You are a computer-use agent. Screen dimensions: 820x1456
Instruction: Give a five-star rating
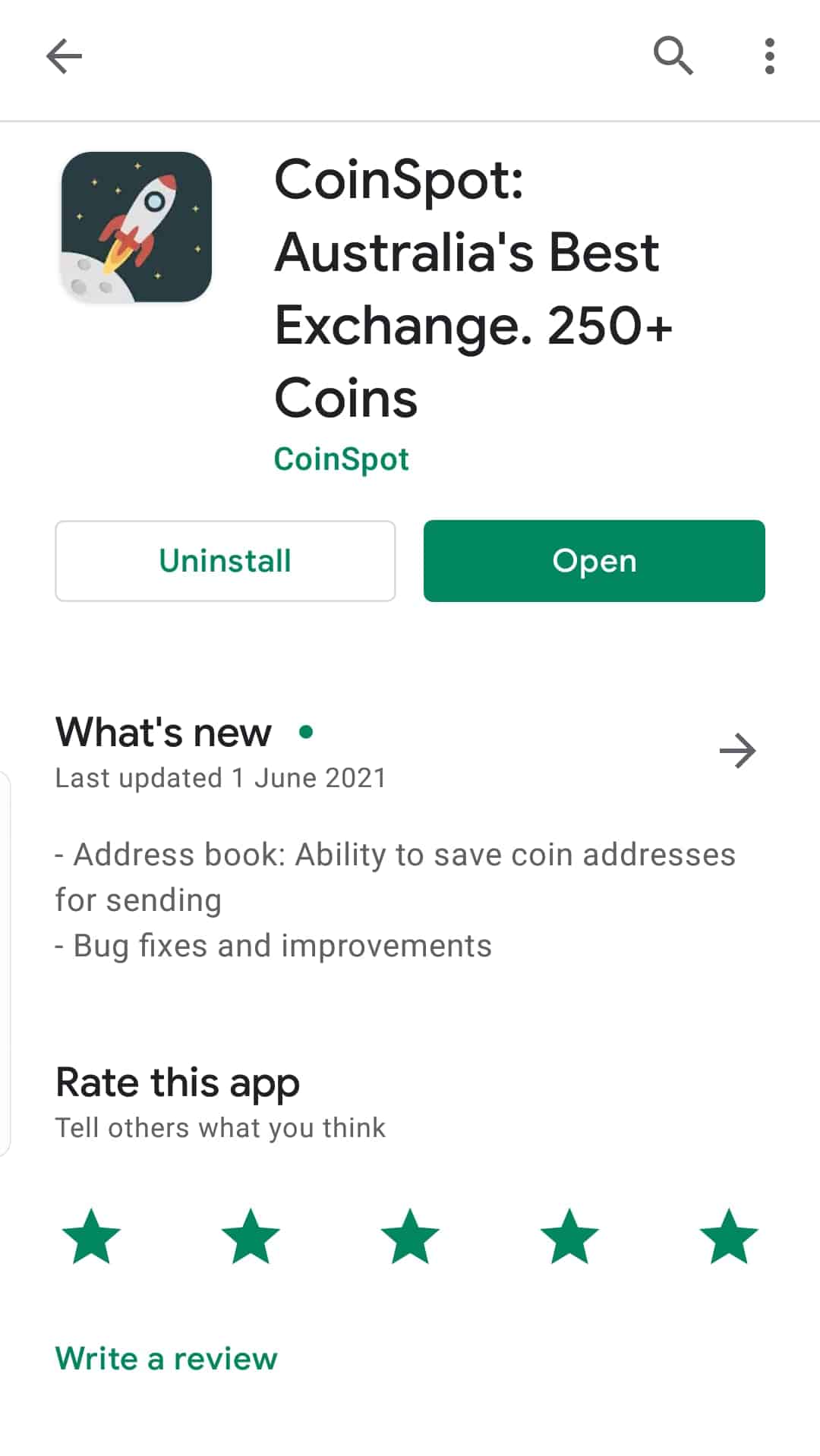tap(729, 1237)
